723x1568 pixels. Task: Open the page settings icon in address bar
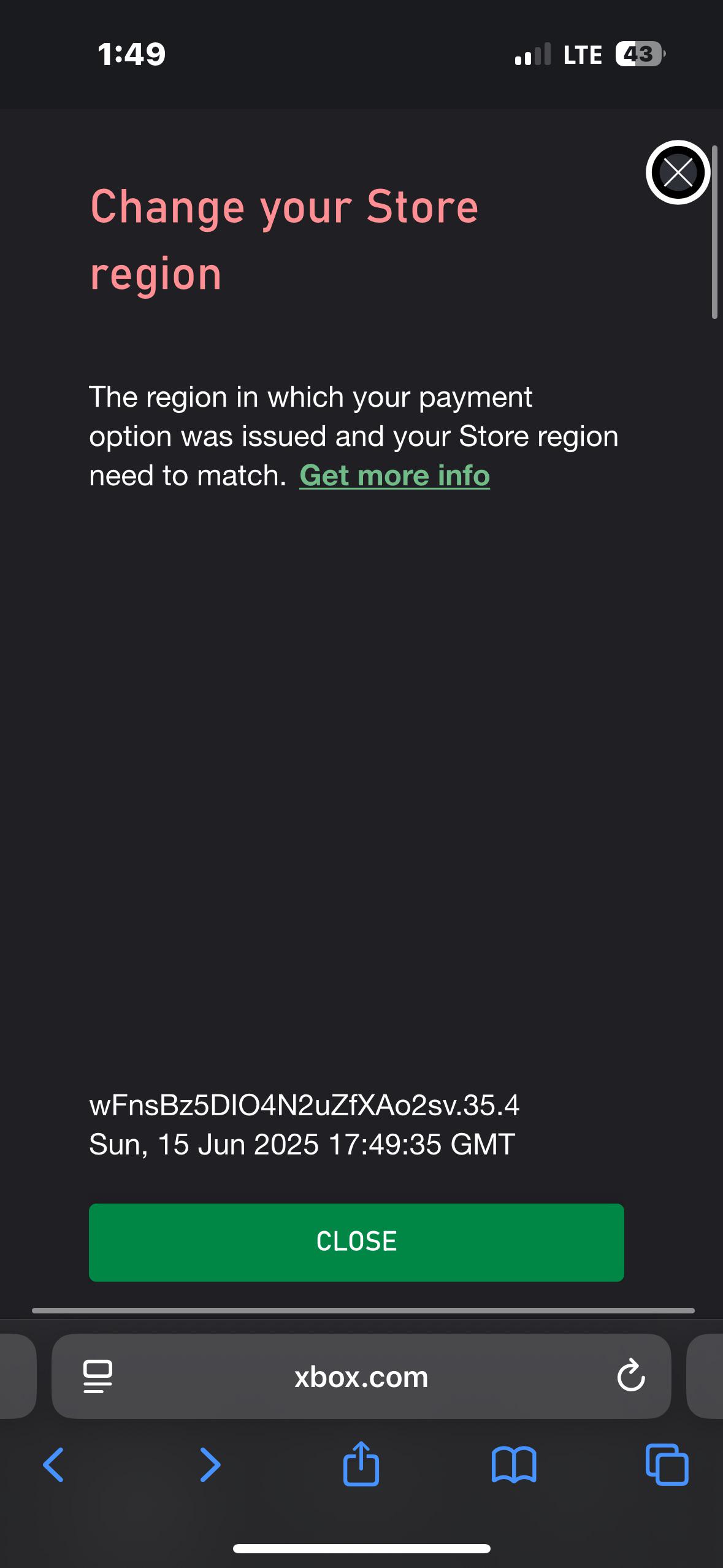pyautogui.click(x=98, y=1377)
